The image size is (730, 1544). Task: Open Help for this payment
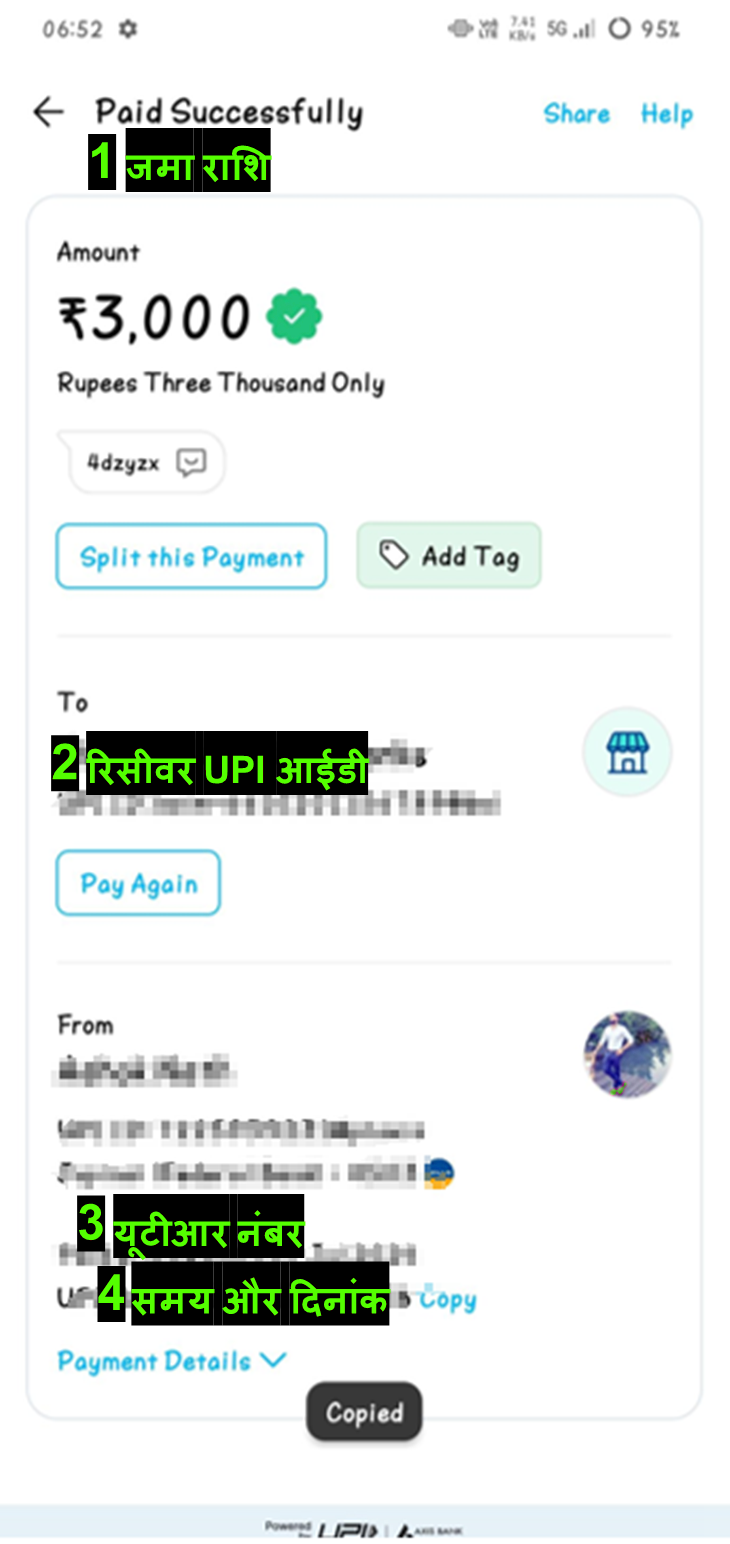pos(666,114)
